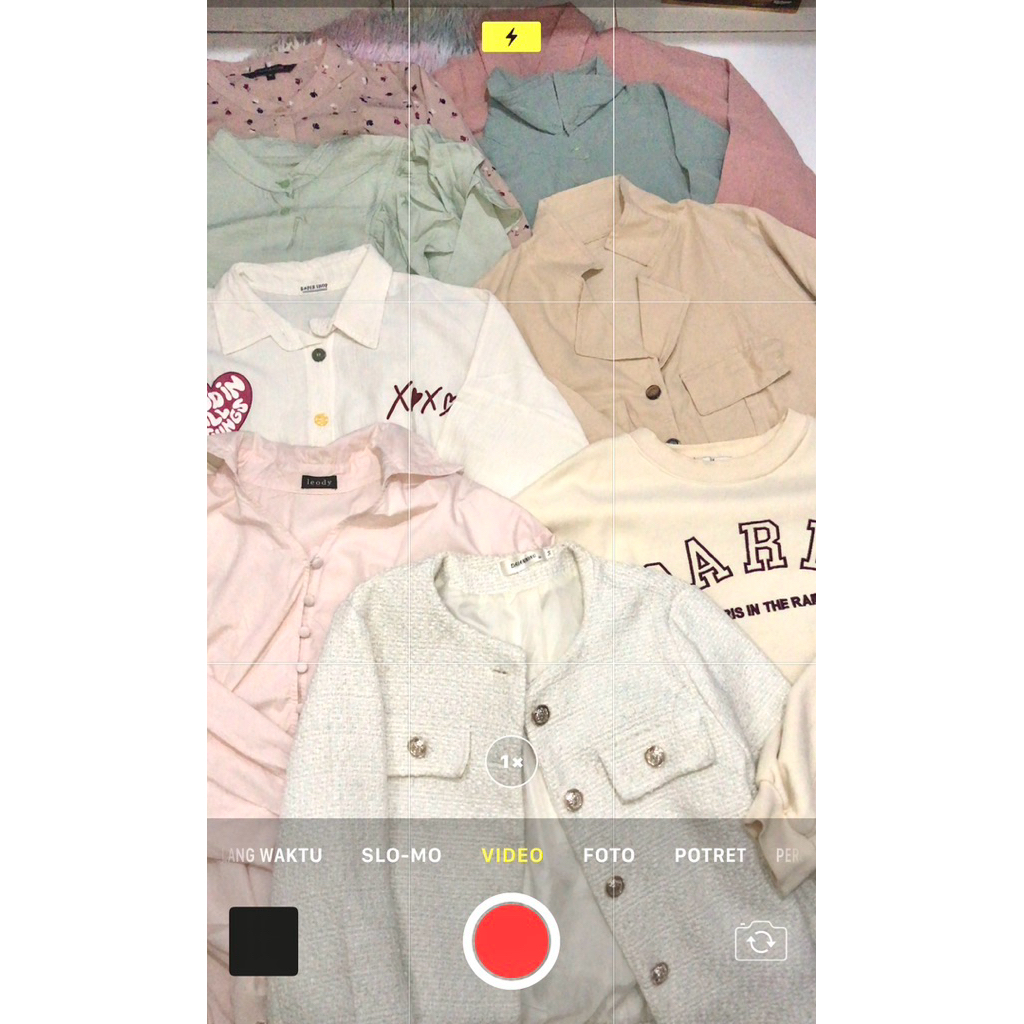Select the VIDEO mode

click(512, 856)
